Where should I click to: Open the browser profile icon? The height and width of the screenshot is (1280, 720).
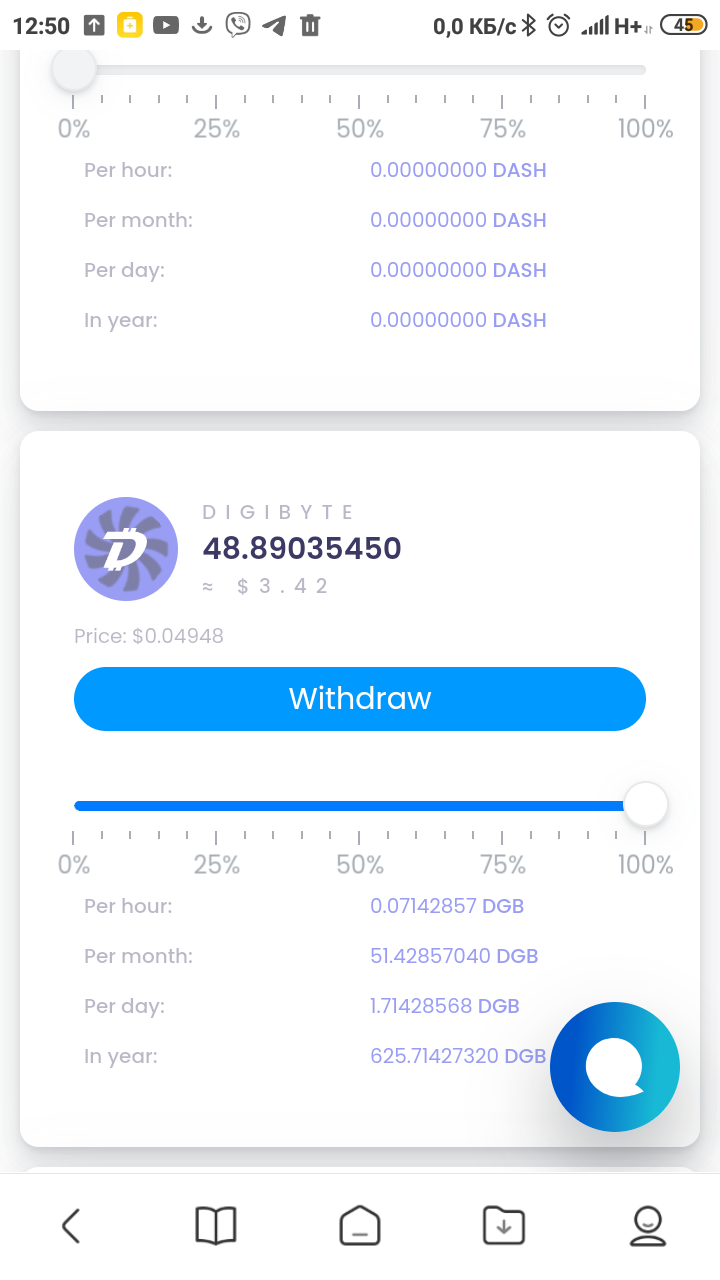pos(648,1225)
